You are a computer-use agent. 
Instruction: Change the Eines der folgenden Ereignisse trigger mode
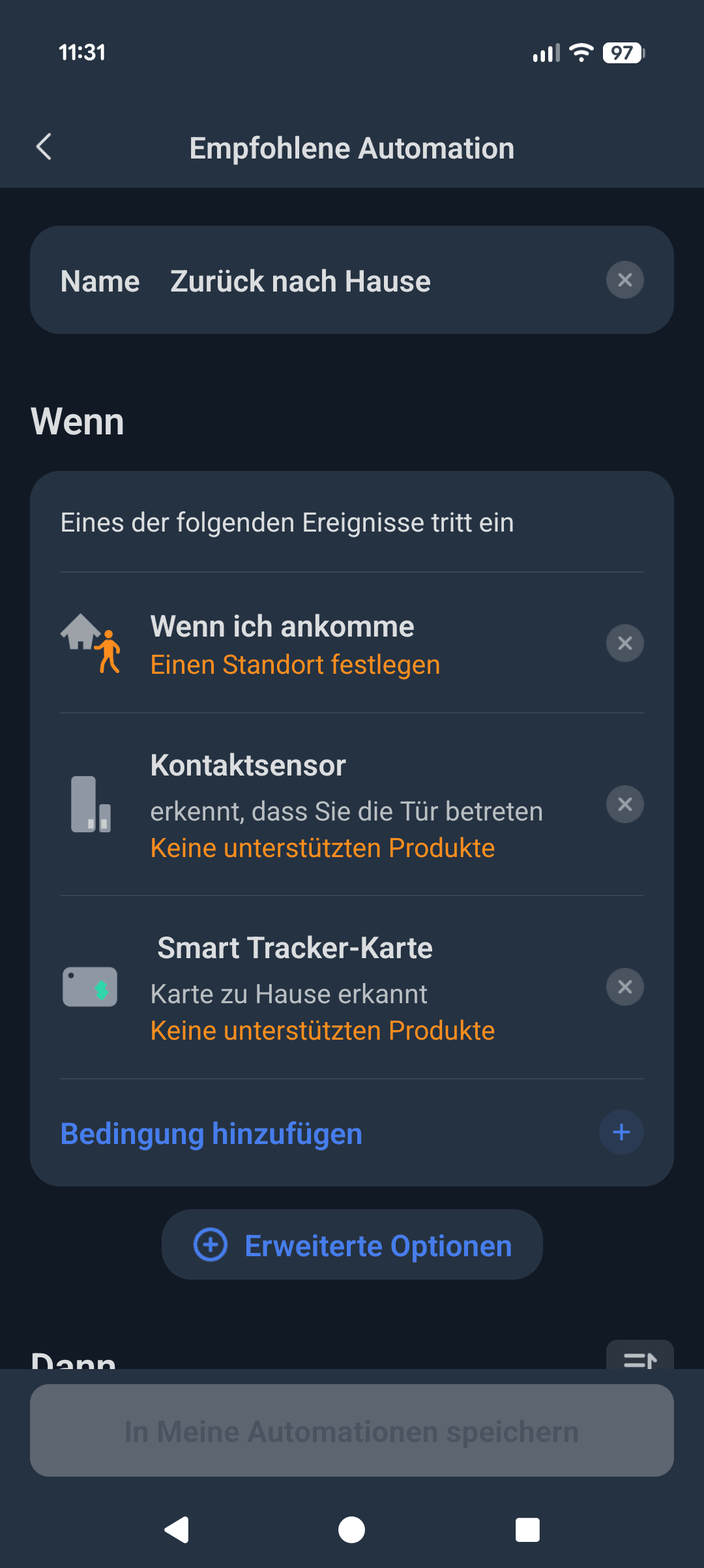287,523
